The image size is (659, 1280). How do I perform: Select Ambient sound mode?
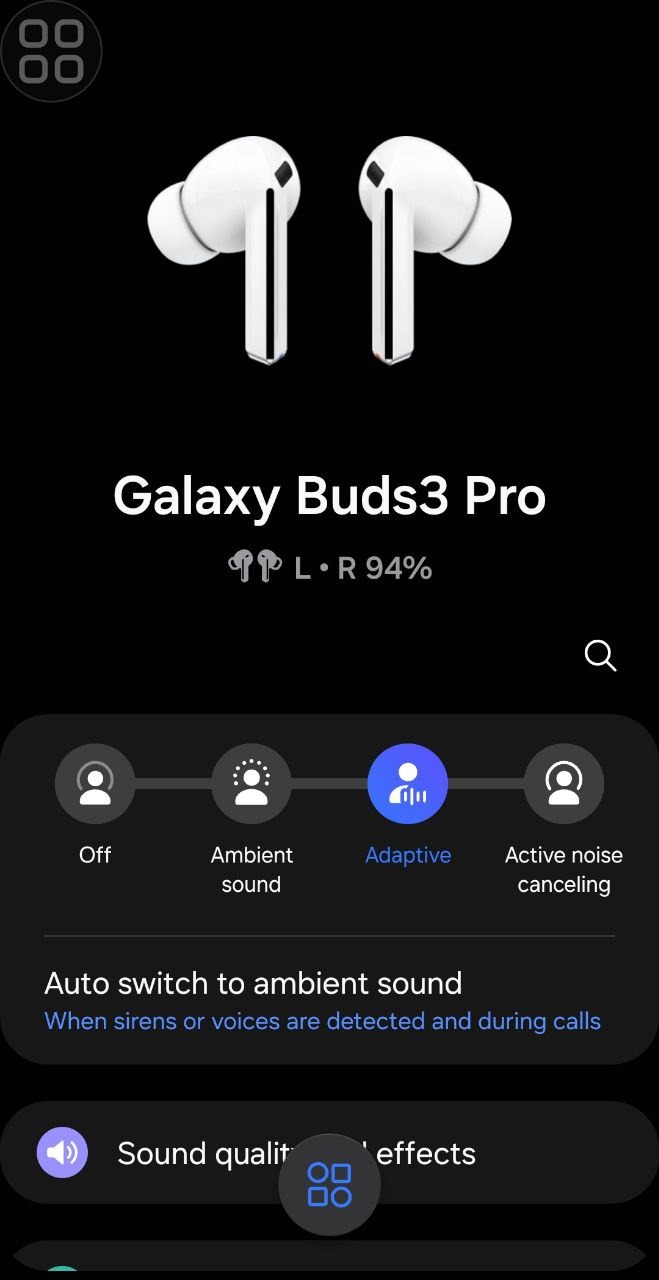[x=251, y=783]
